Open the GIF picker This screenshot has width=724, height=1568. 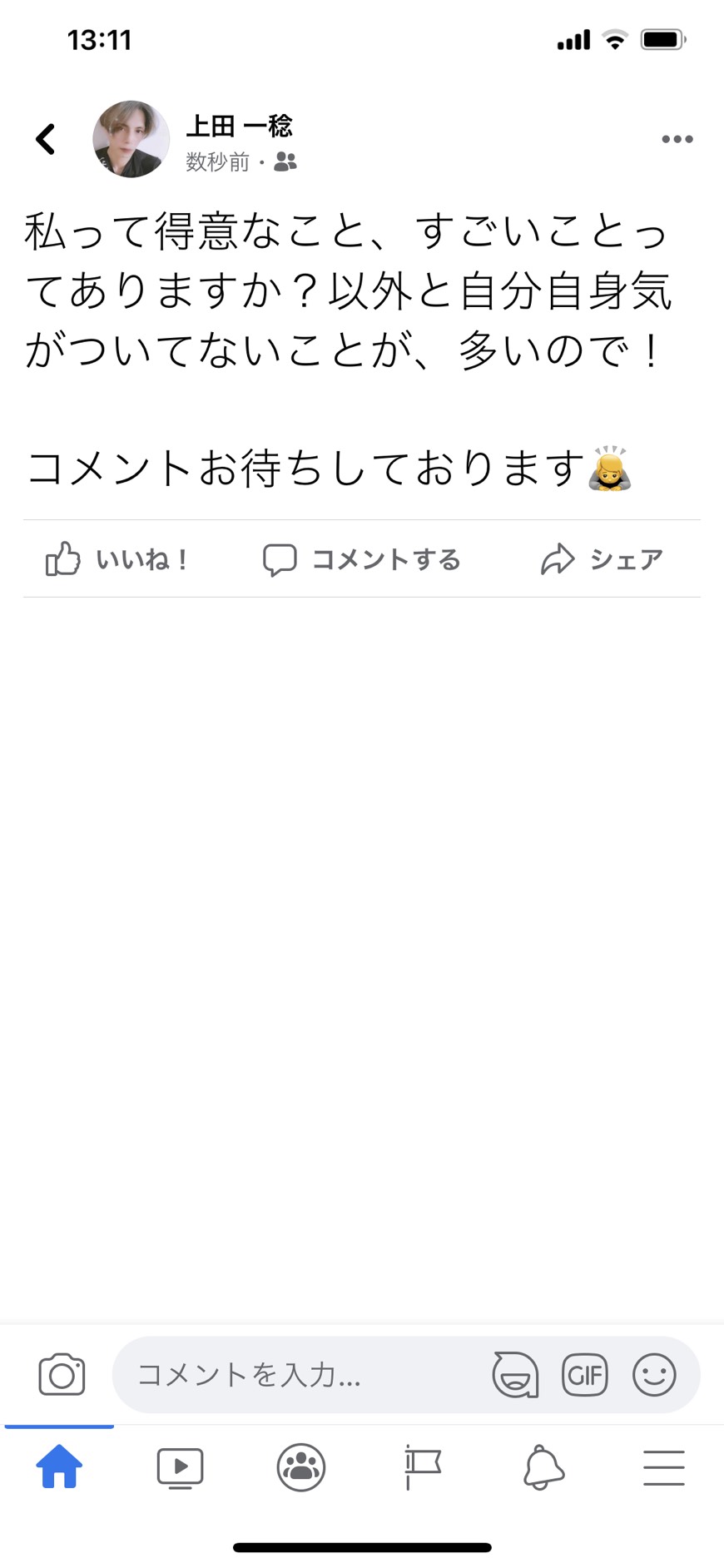(x=585, y=1374)
